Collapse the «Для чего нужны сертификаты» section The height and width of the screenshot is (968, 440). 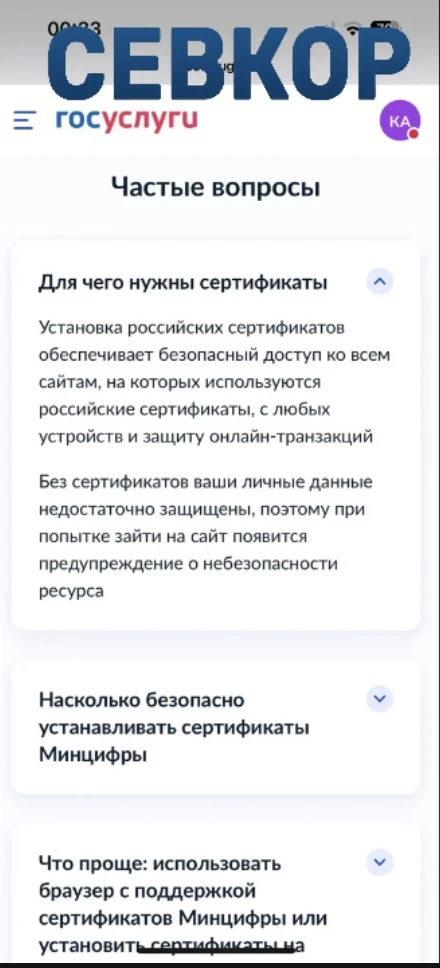point(380,282)
